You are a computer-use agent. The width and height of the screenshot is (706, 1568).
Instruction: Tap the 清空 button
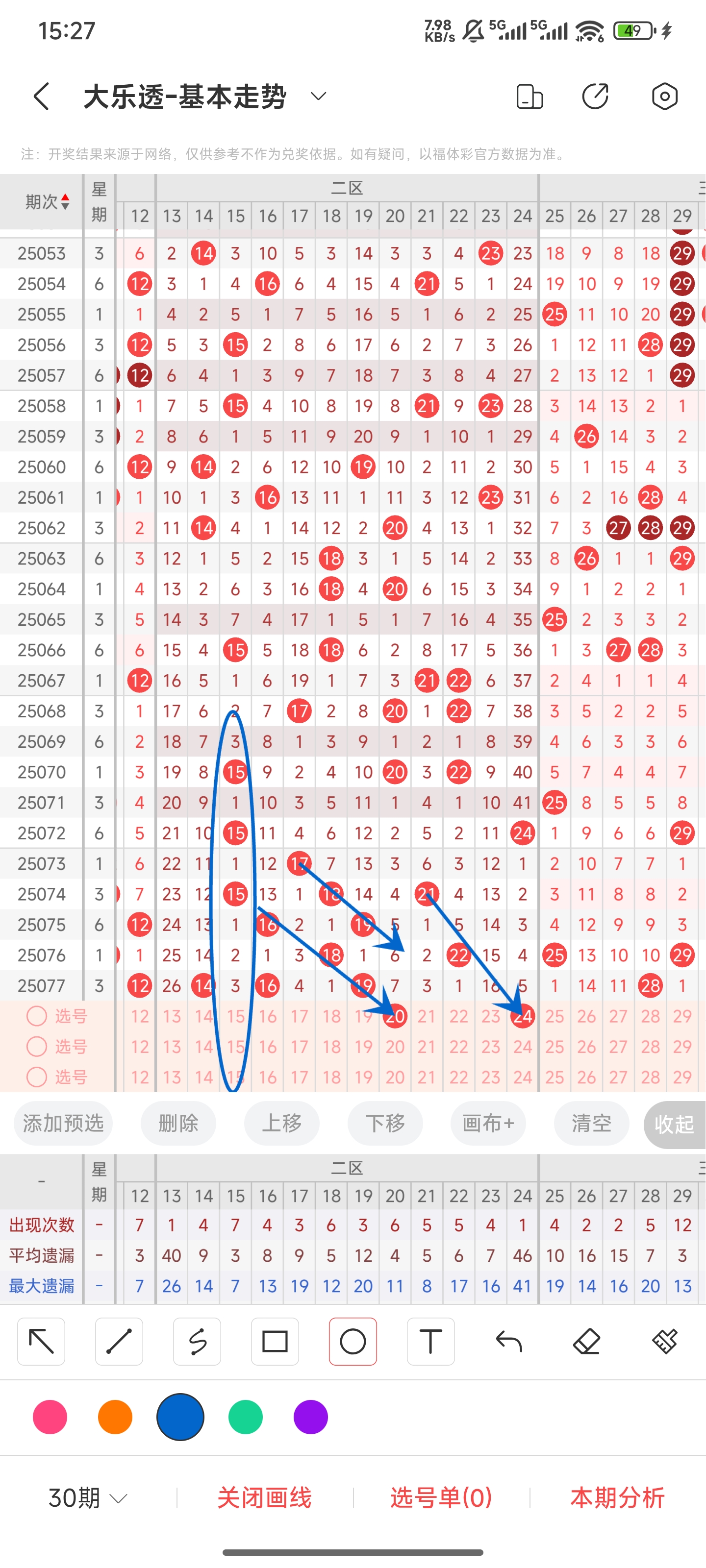(x=591, y=1123)
